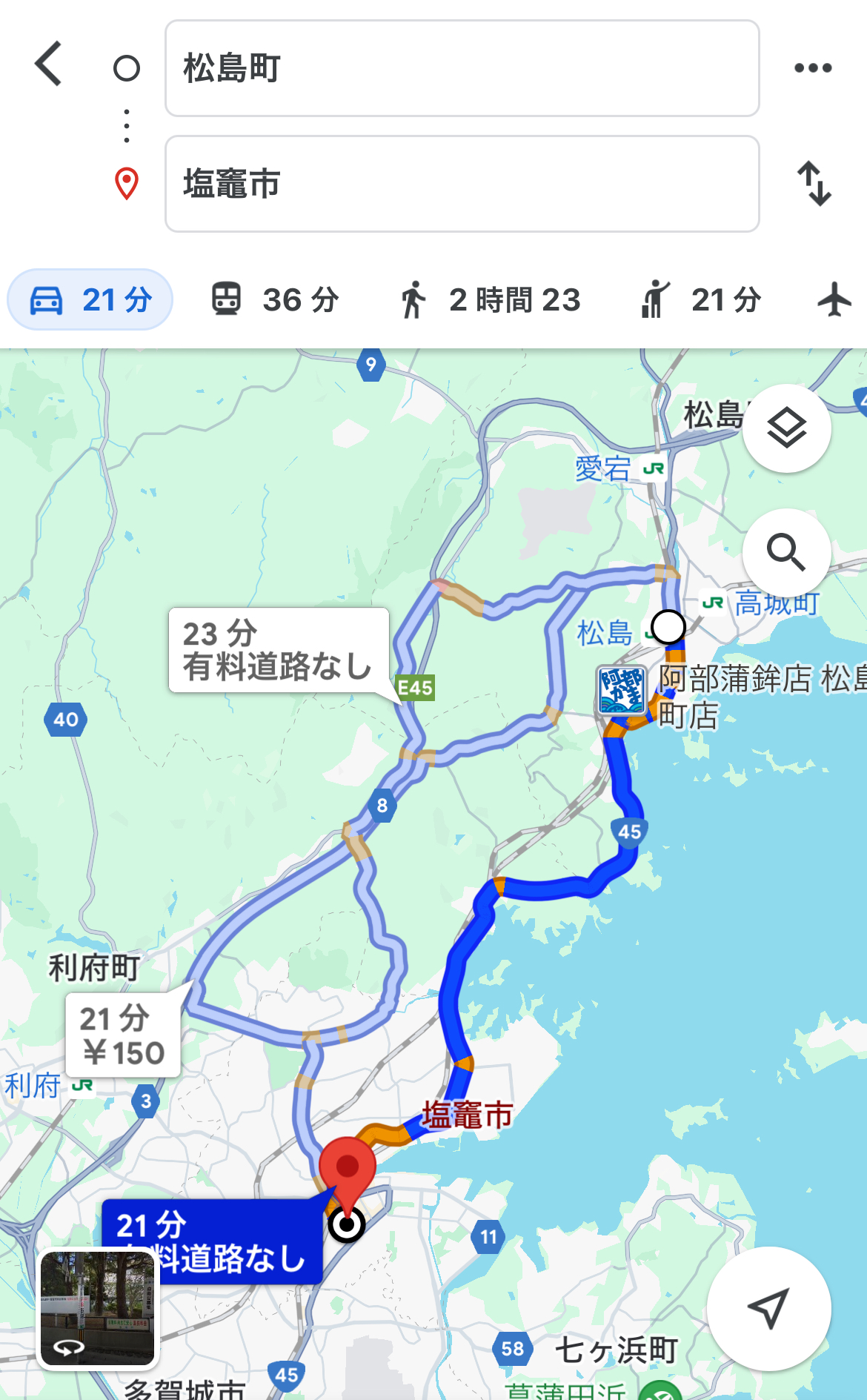Choose the 23 分 toll-free alternate route

point(279,650)
